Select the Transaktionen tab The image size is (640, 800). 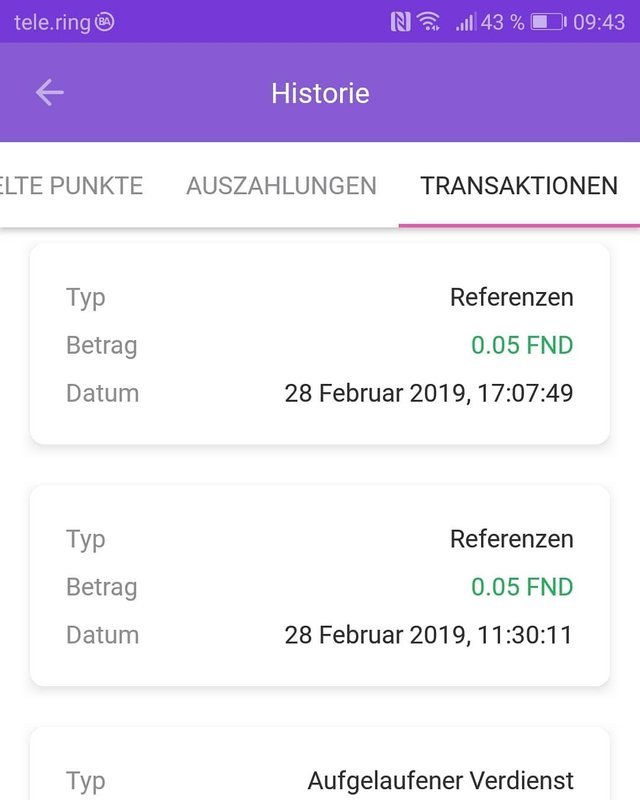[518, 185]
